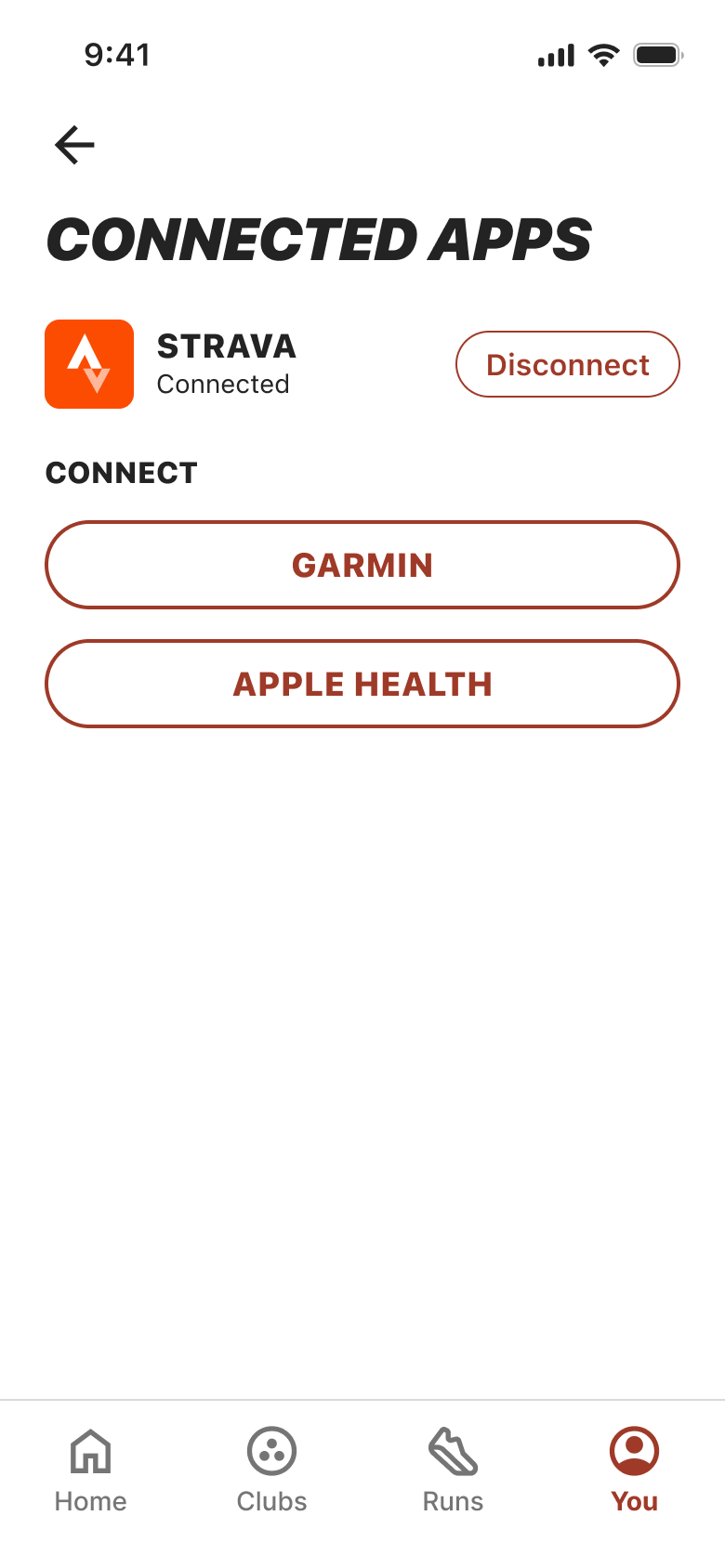Go back using the arrow icon
Screen dimensions: 725x1568
click(74, 145)
